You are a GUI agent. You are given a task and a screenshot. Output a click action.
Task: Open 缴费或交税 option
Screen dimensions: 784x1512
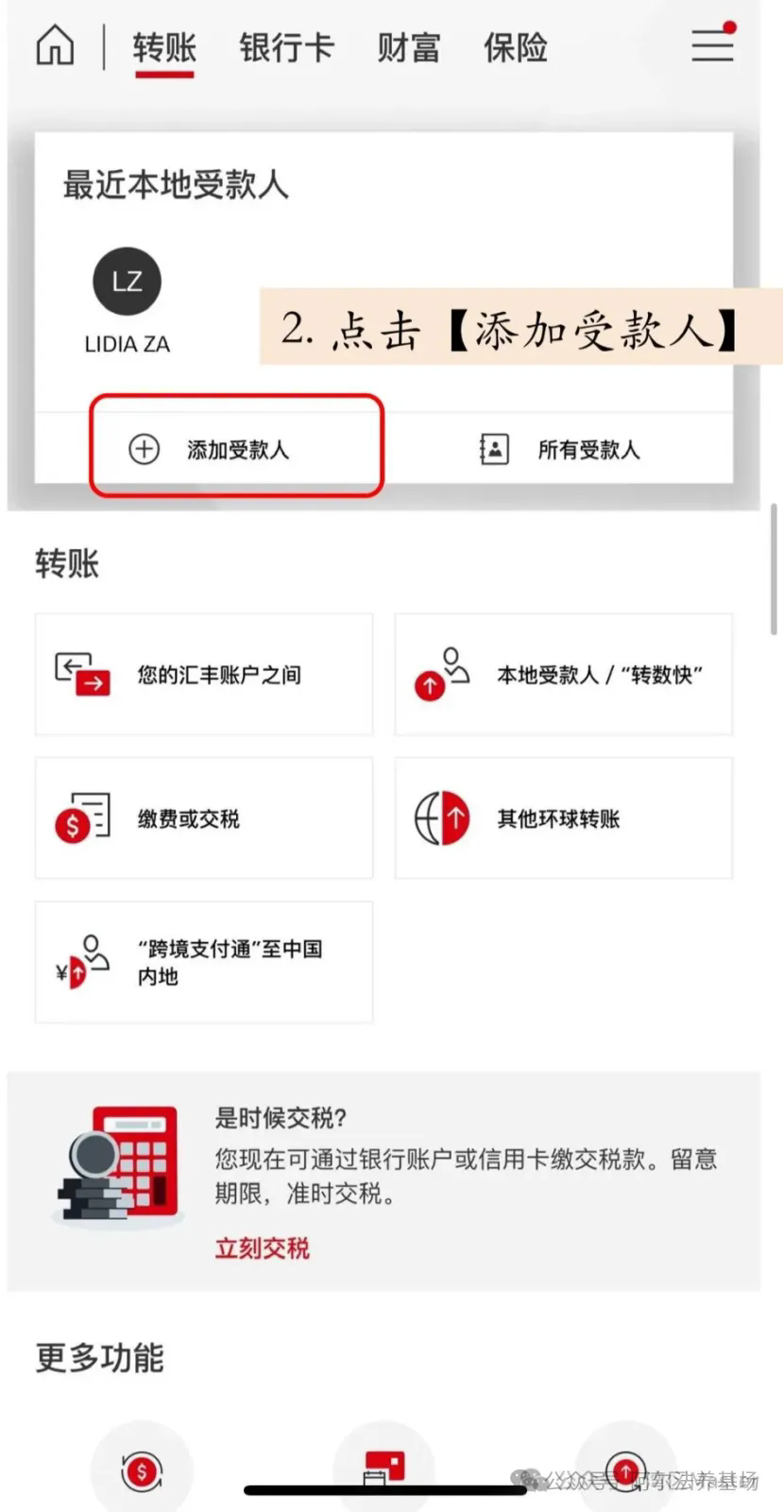coord(204,818)
